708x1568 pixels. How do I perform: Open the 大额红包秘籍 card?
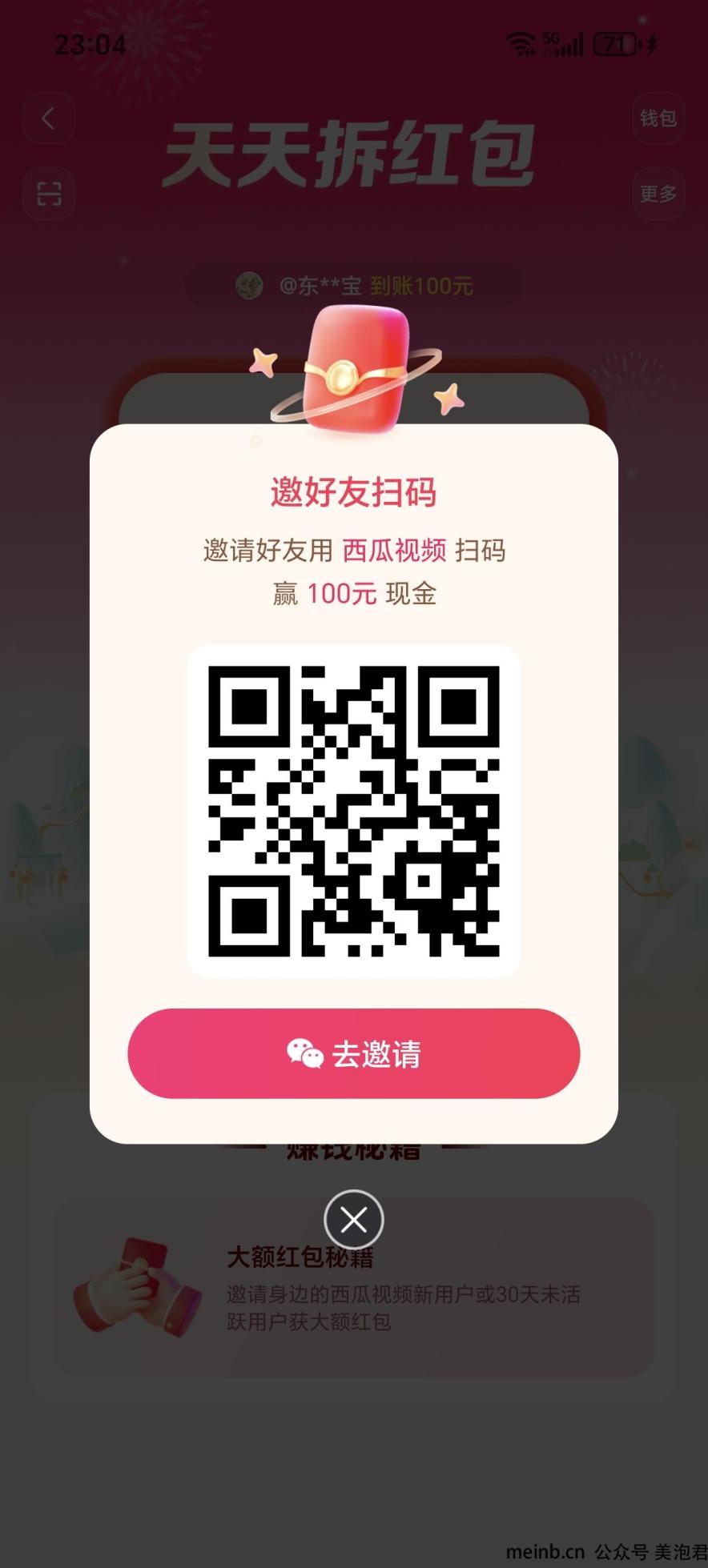point(353,1287)
